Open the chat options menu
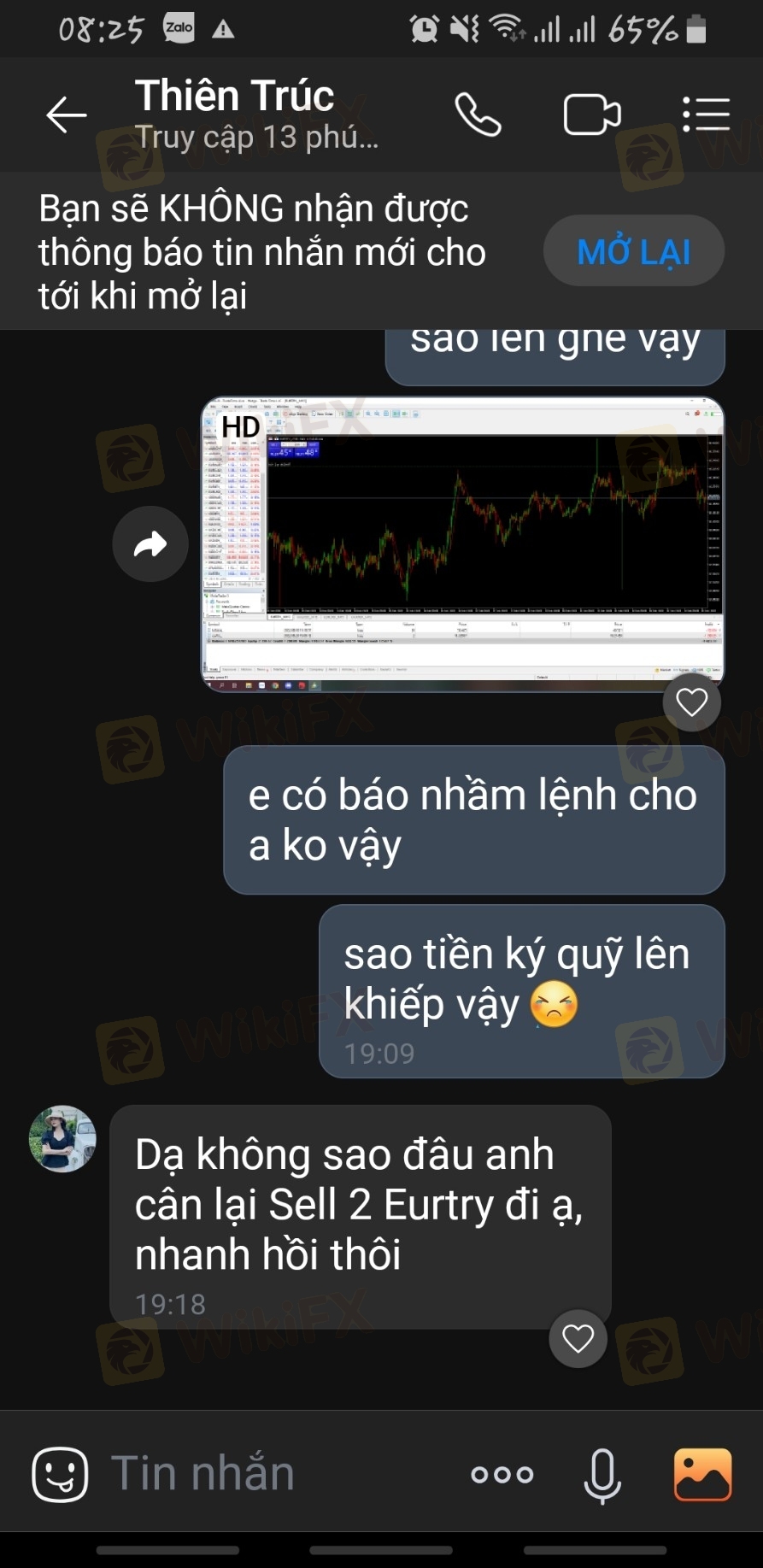Viewport: 763px width, 1568px height. 706,115
